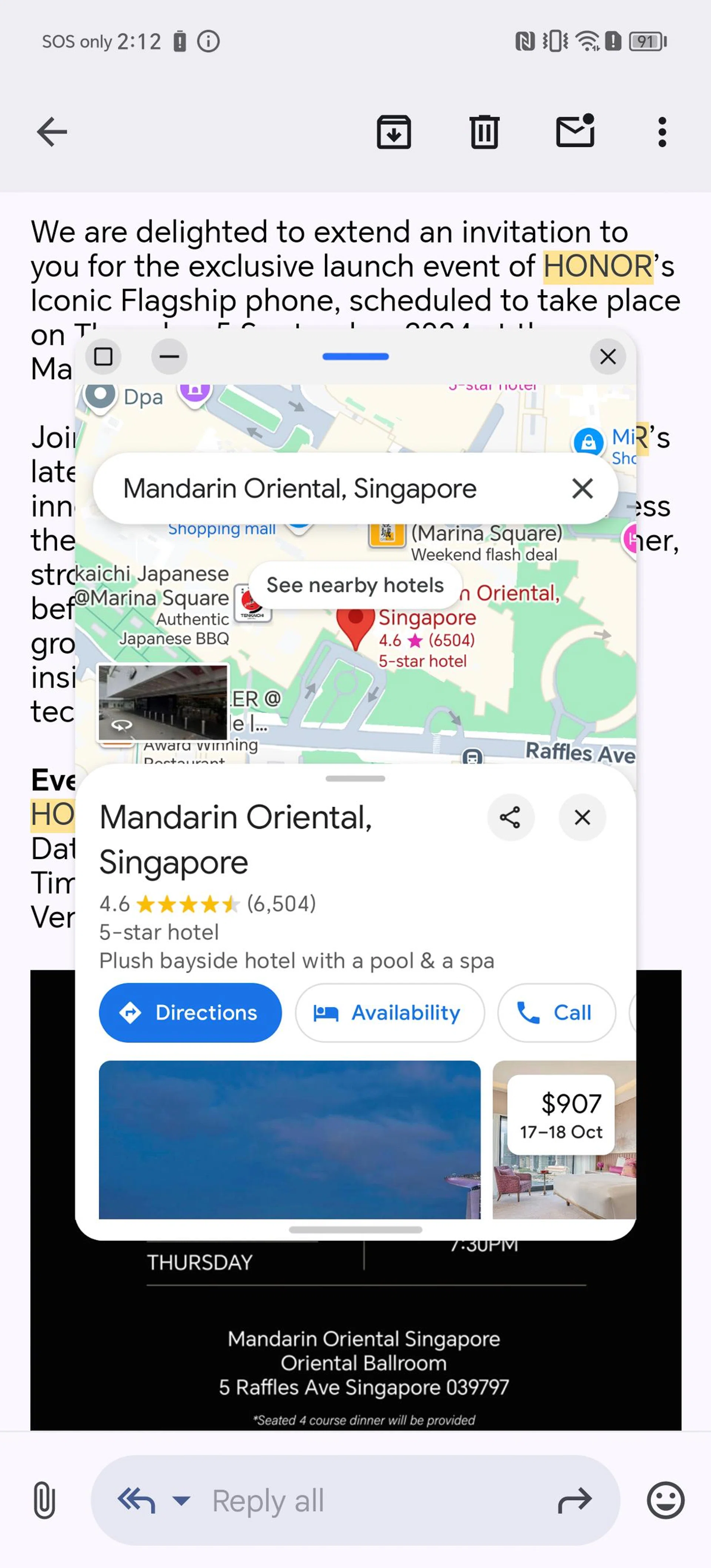This screenshot has width=711, height=1568.
Task: Open the email overflow menu
Action: pos(662,132)
